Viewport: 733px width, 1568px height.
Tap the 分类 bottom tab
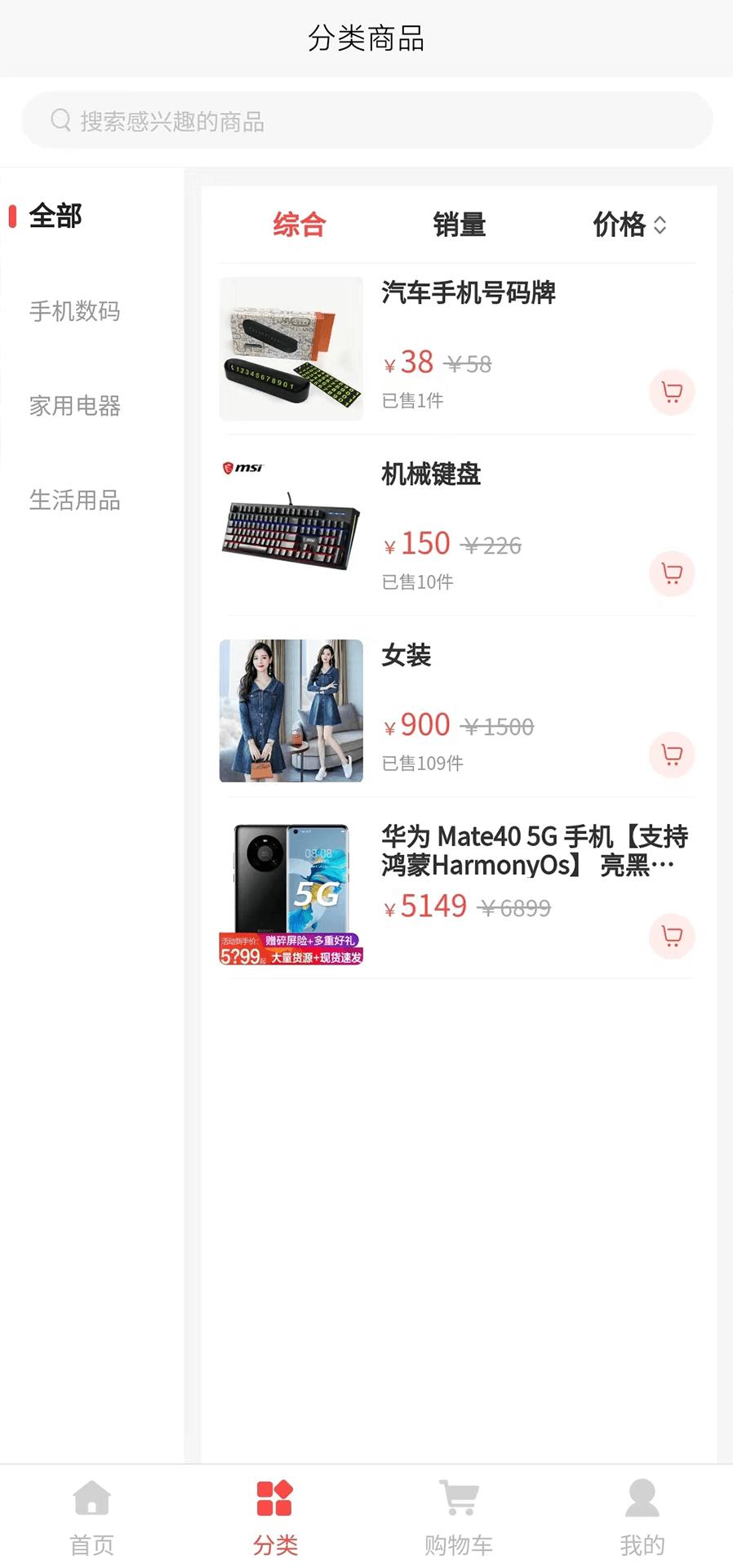point(275,1517)
